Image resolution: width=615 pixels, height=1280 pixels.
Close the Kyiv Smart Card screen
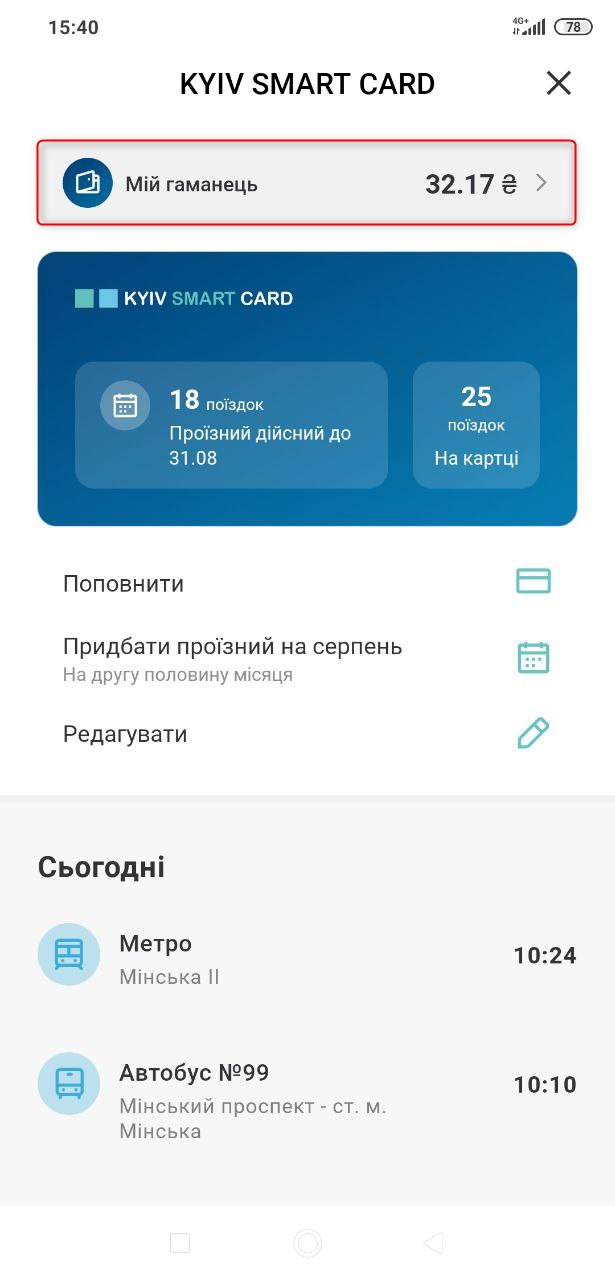pos(558,83)
